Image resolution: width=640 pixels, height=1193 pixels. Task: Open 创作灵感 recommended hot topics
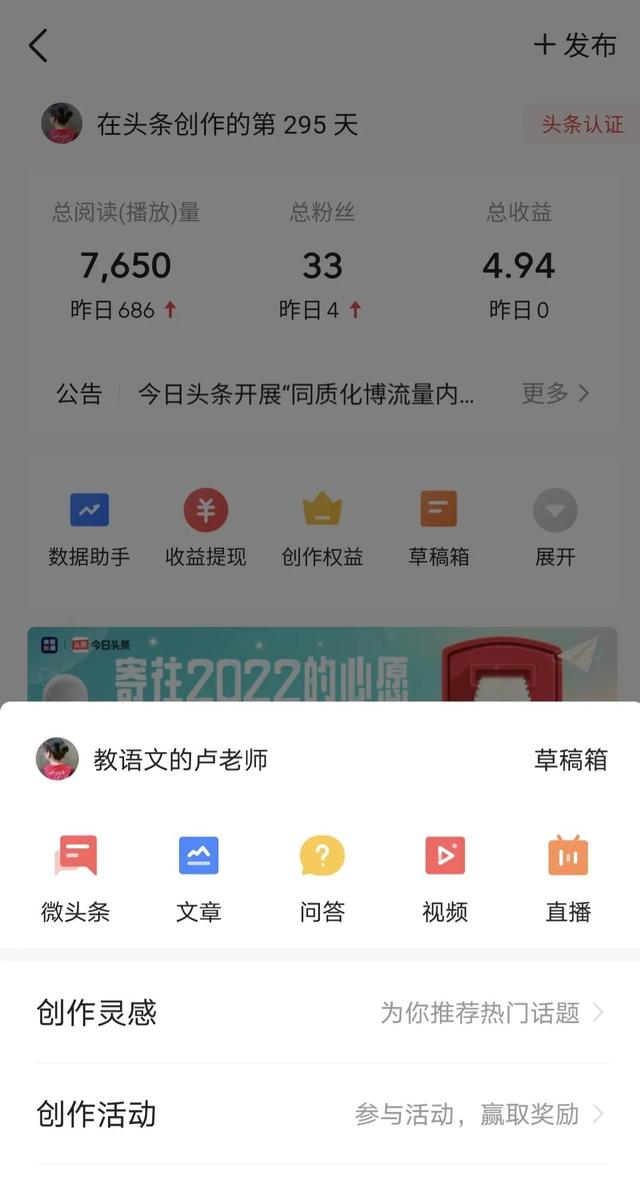[320, 1013]
